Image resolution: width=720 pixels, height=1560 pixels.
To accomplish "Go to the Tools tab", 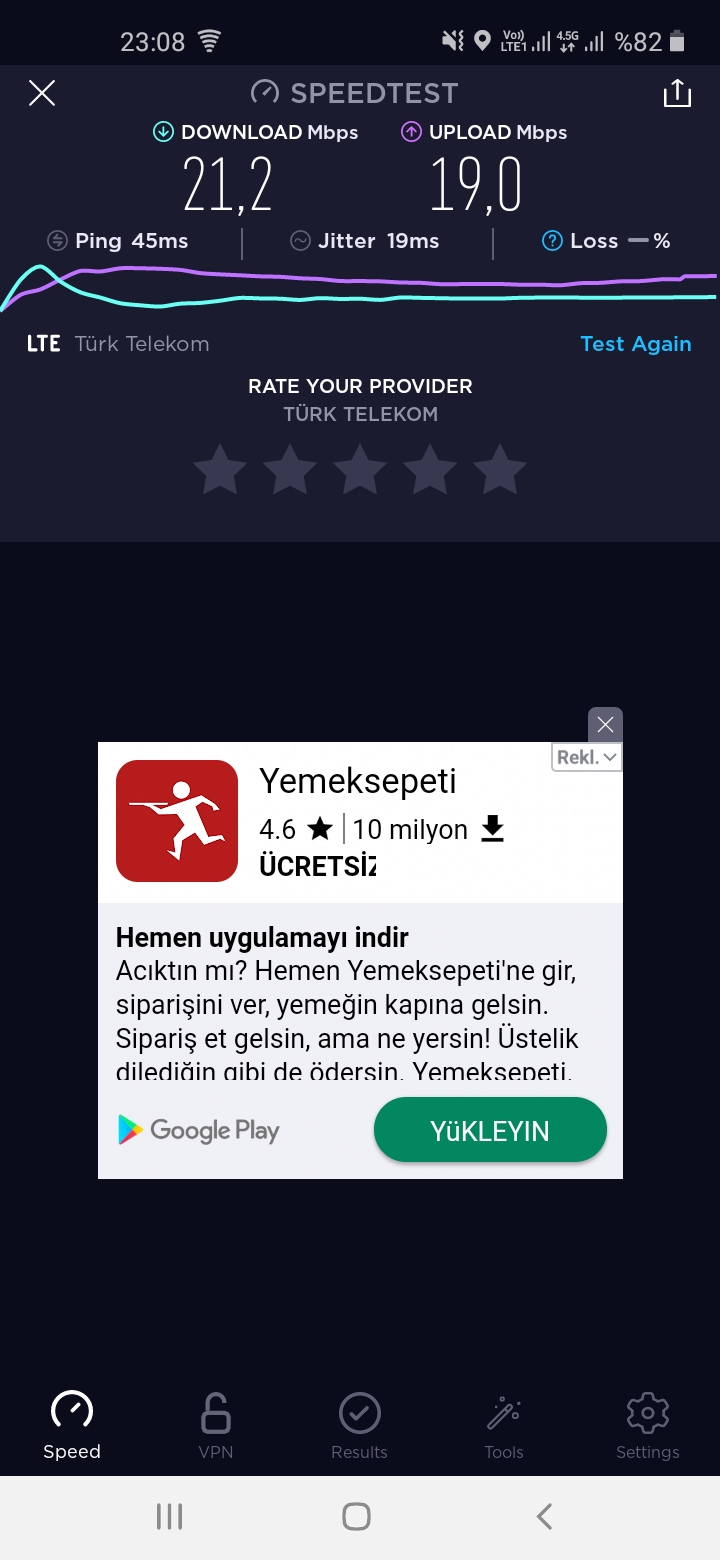I will point(504,1426).
